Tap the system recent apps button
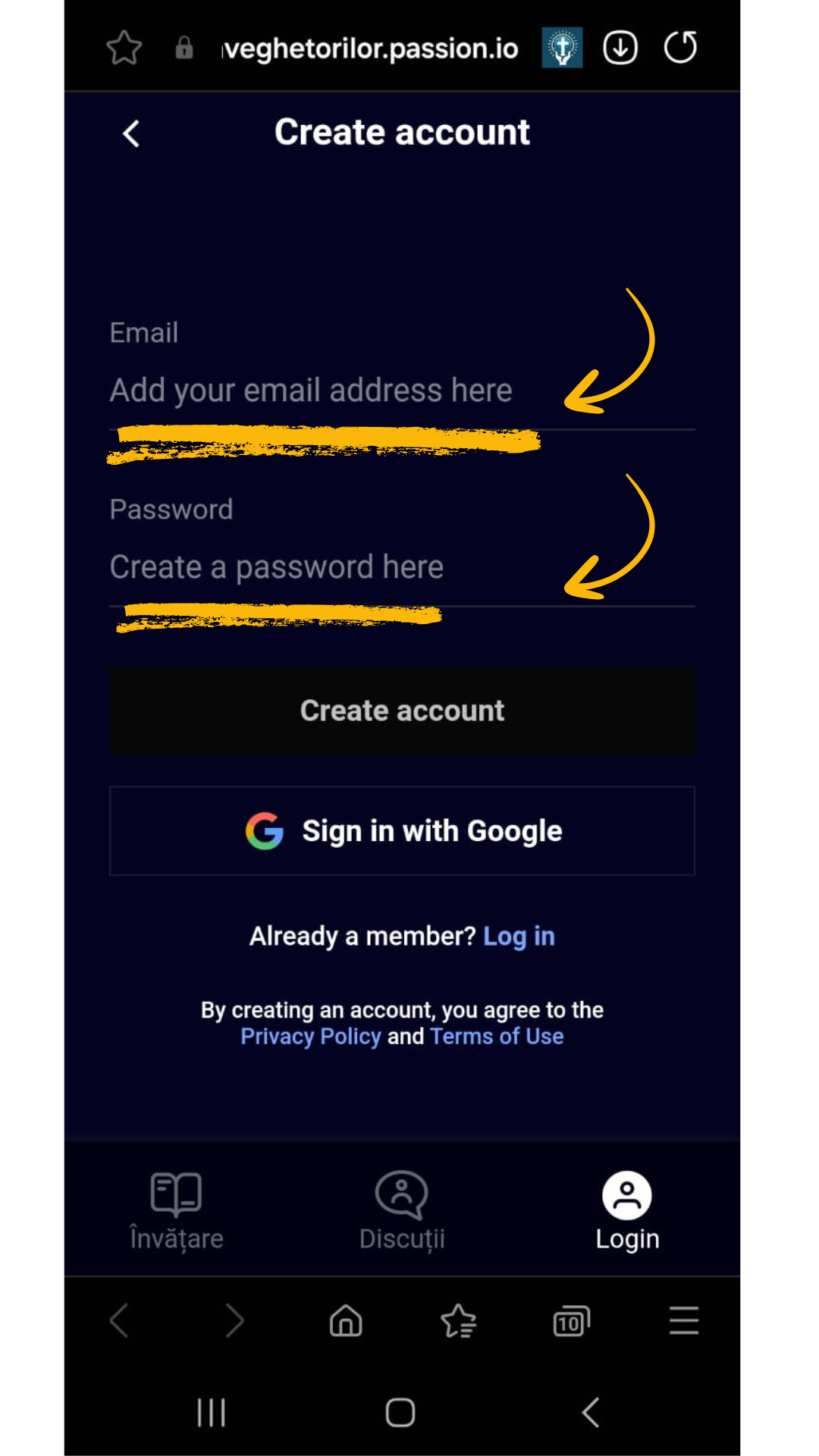 pyautogui.click(x=212, y=1413)
